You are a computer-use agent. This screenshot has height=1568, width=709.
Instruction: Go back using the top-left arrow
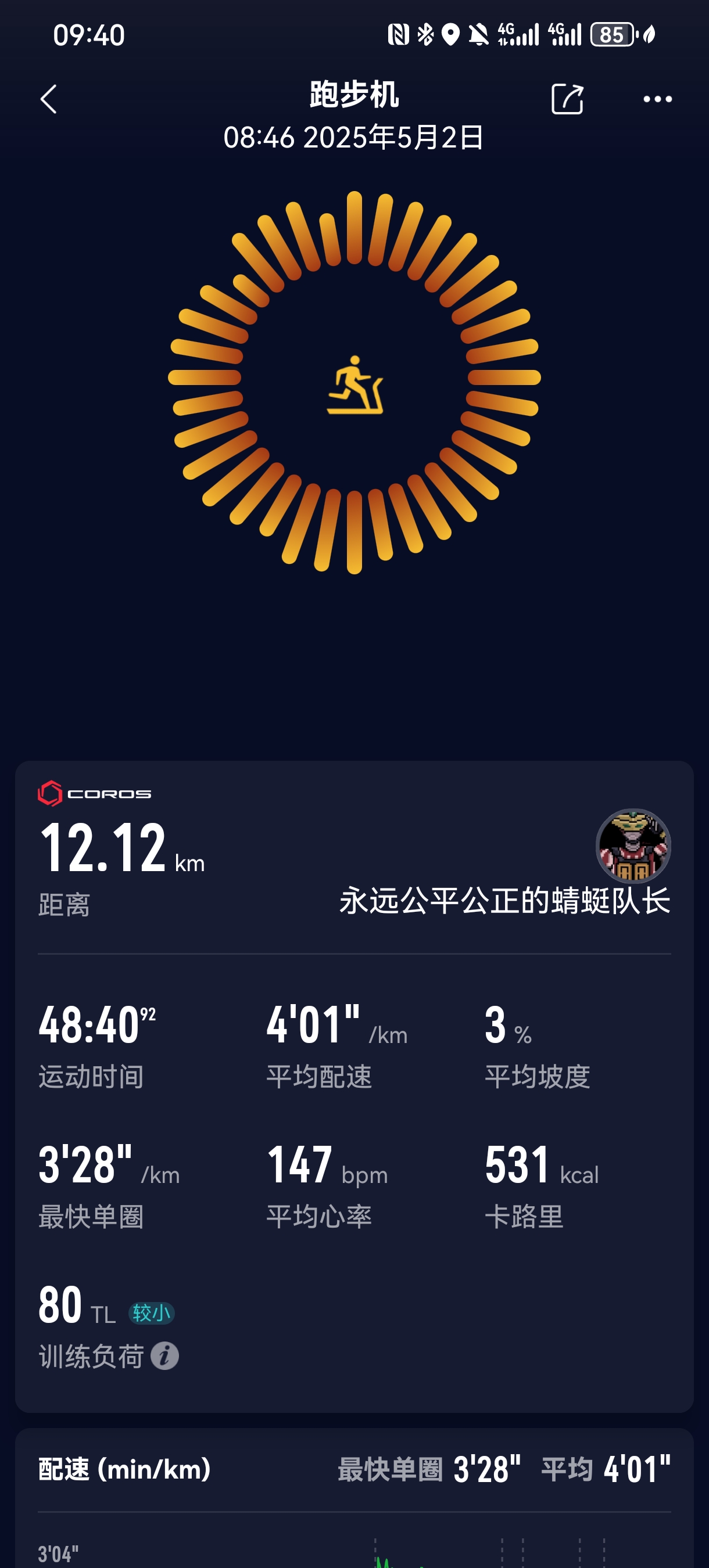49,99
